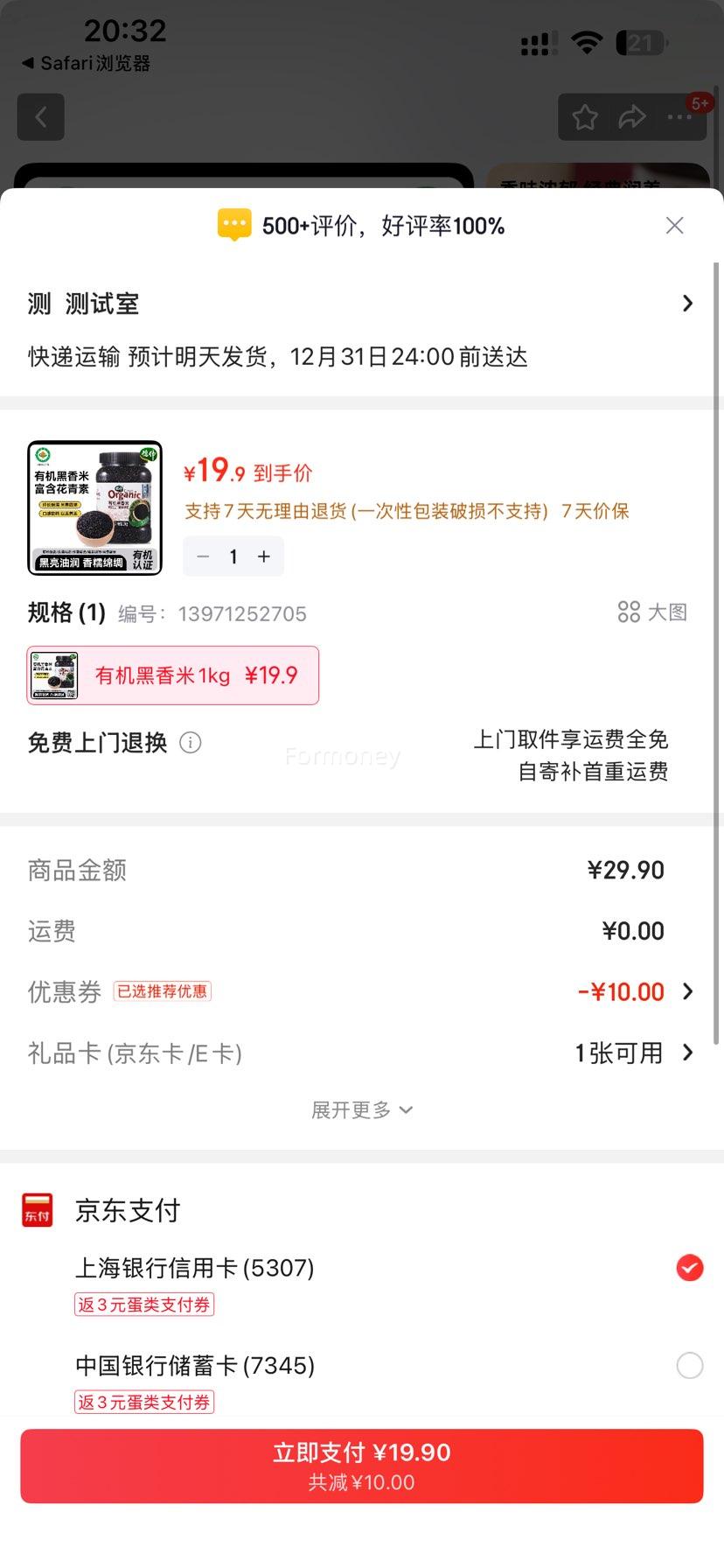Open 礼品卡 gift card options

690,1053
